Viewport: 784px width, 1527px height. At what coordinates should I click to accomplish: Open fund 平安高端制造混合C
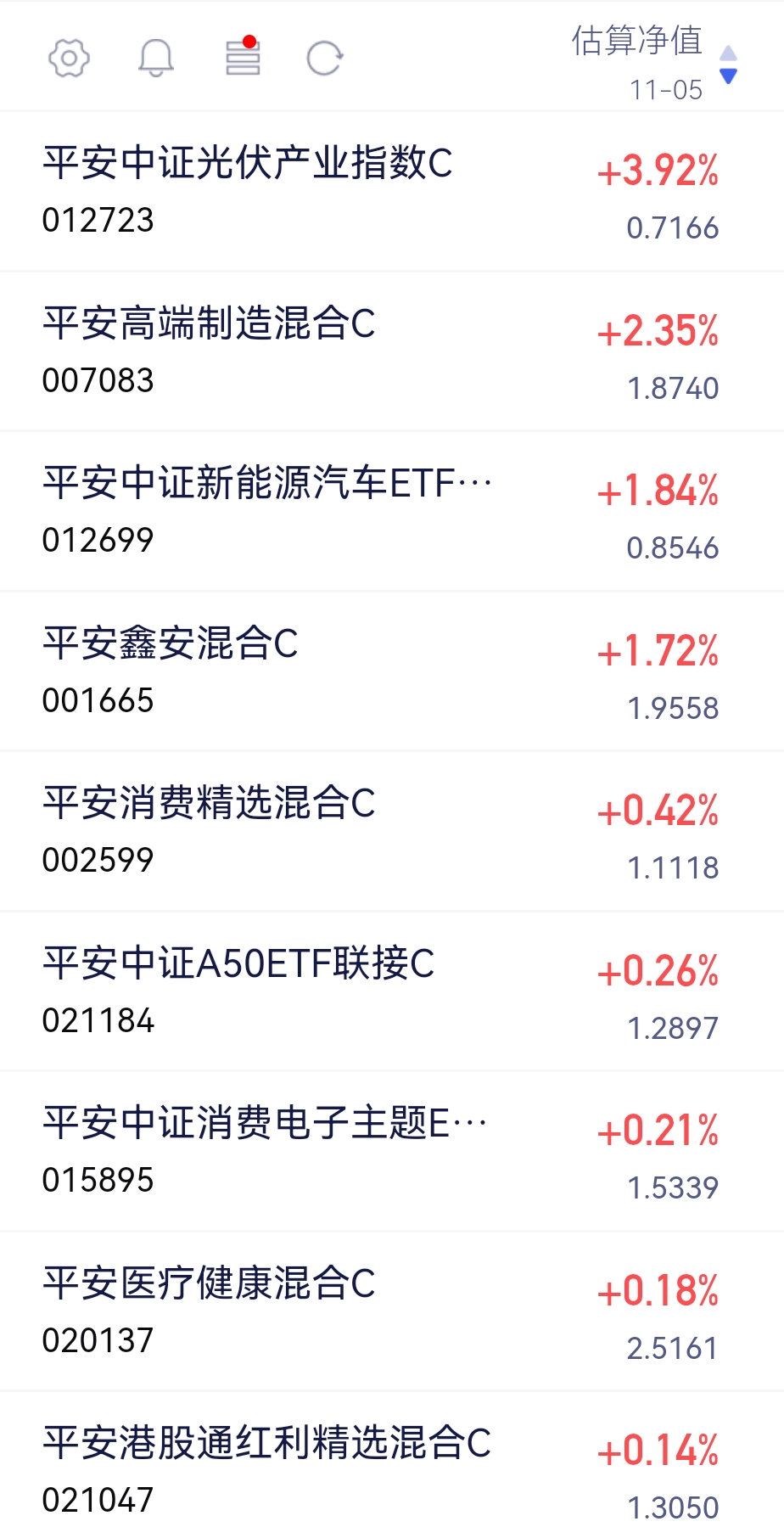click(209, 323)
